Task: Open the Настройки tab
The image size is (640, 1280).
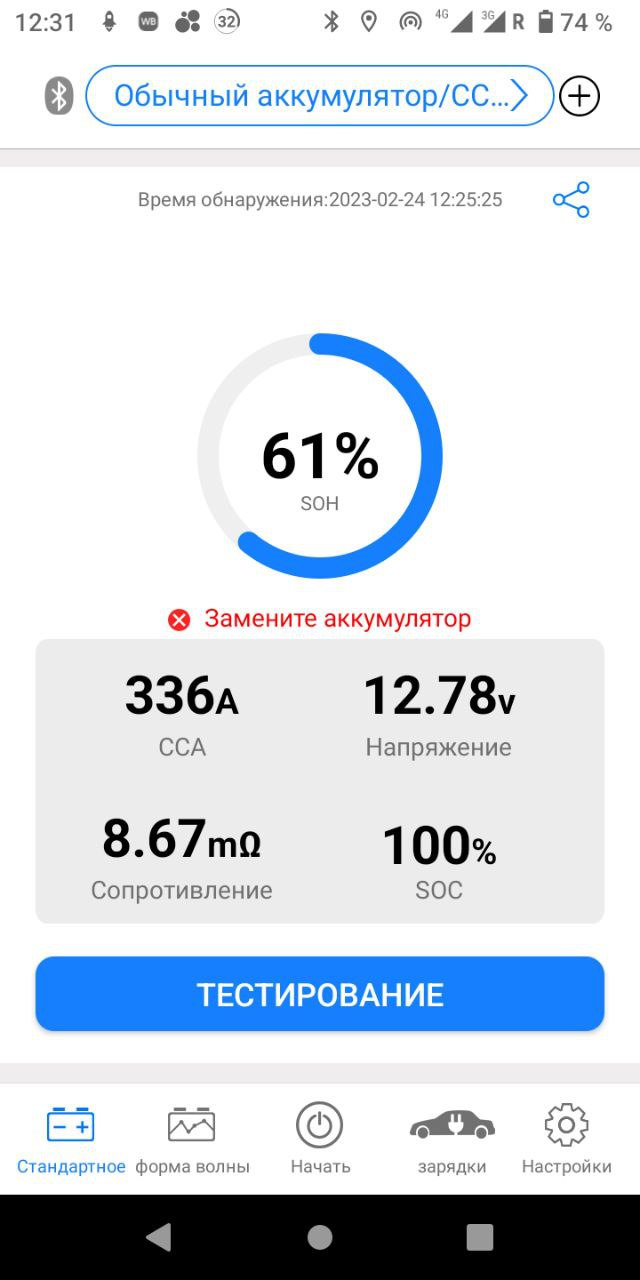Action: click(566, 1140)
